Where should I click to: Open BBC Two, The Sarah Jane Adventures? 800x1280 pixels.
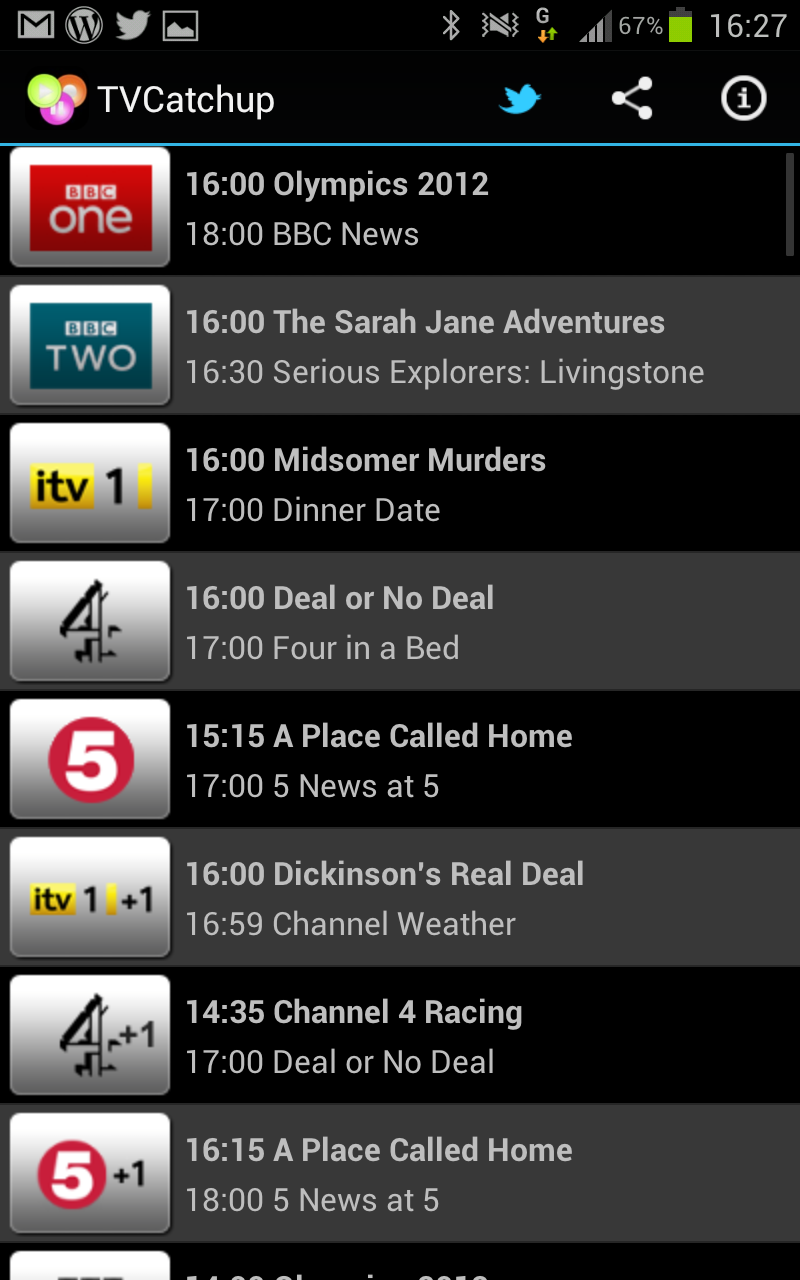[x=400, y=346]
